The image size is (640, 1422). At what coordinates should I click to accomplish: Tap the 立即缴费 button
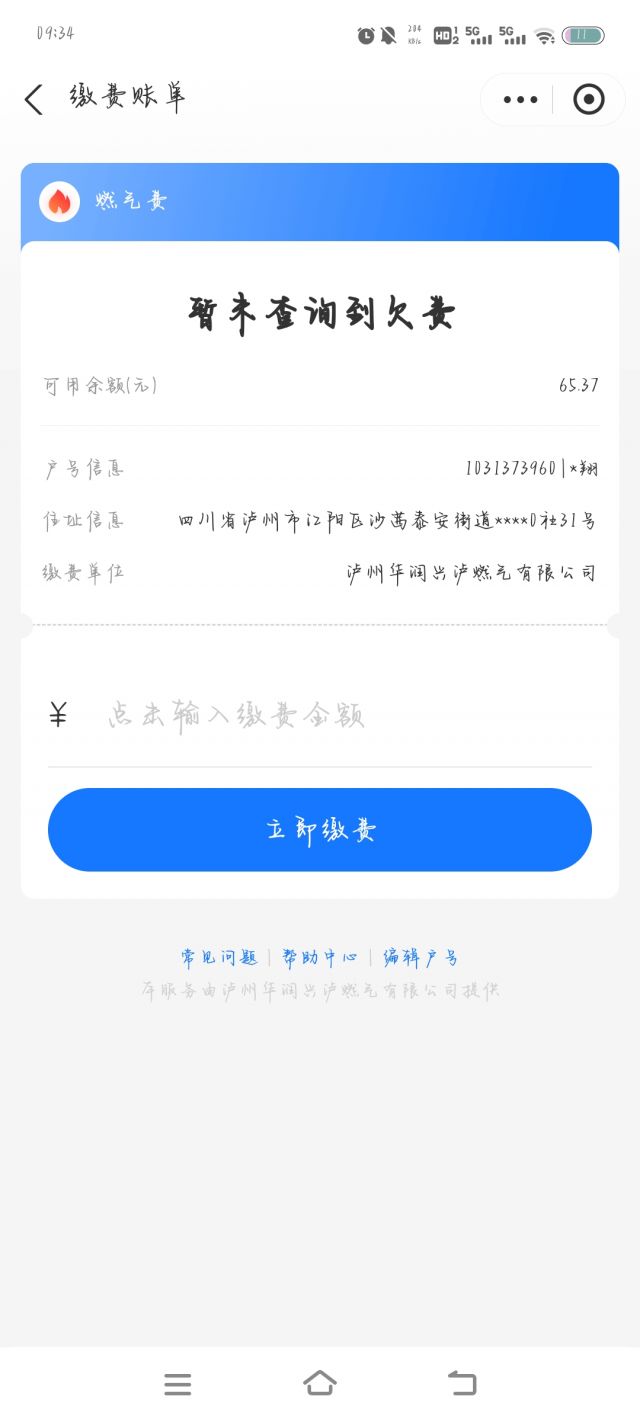coord(320,830)
